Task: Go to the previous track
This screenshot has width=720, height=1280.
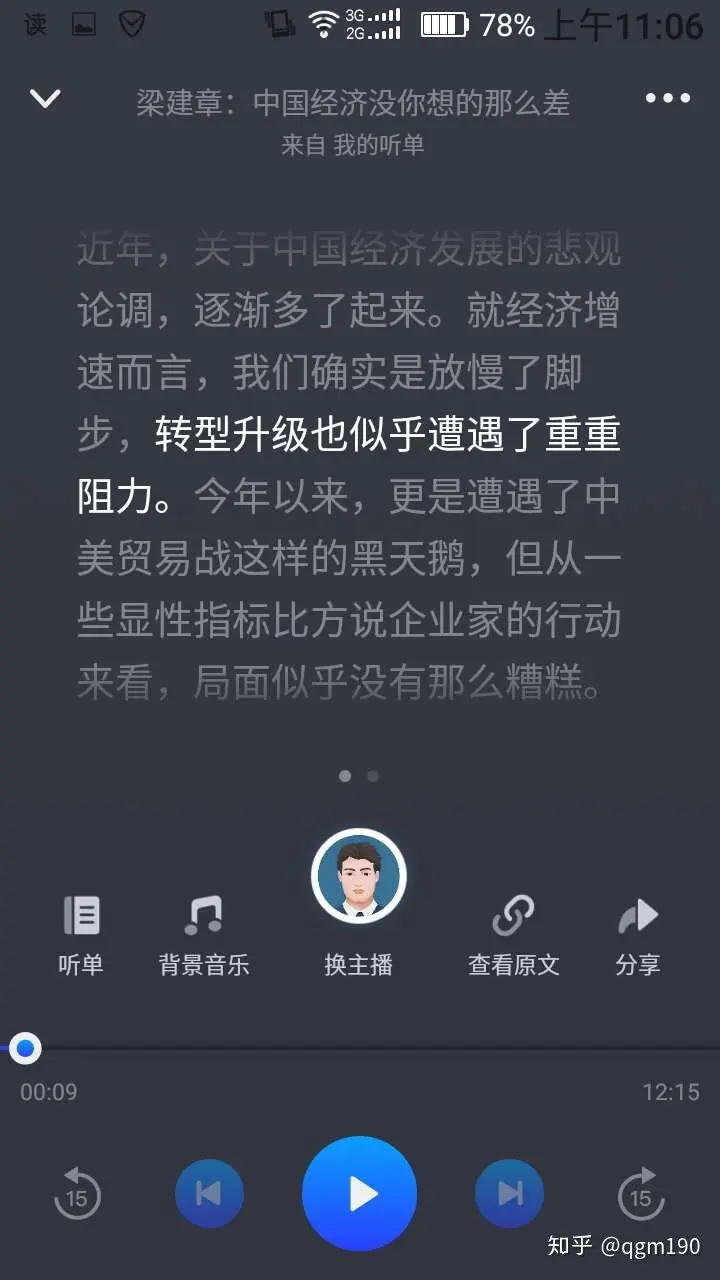Action: (x=209, y=1193)
